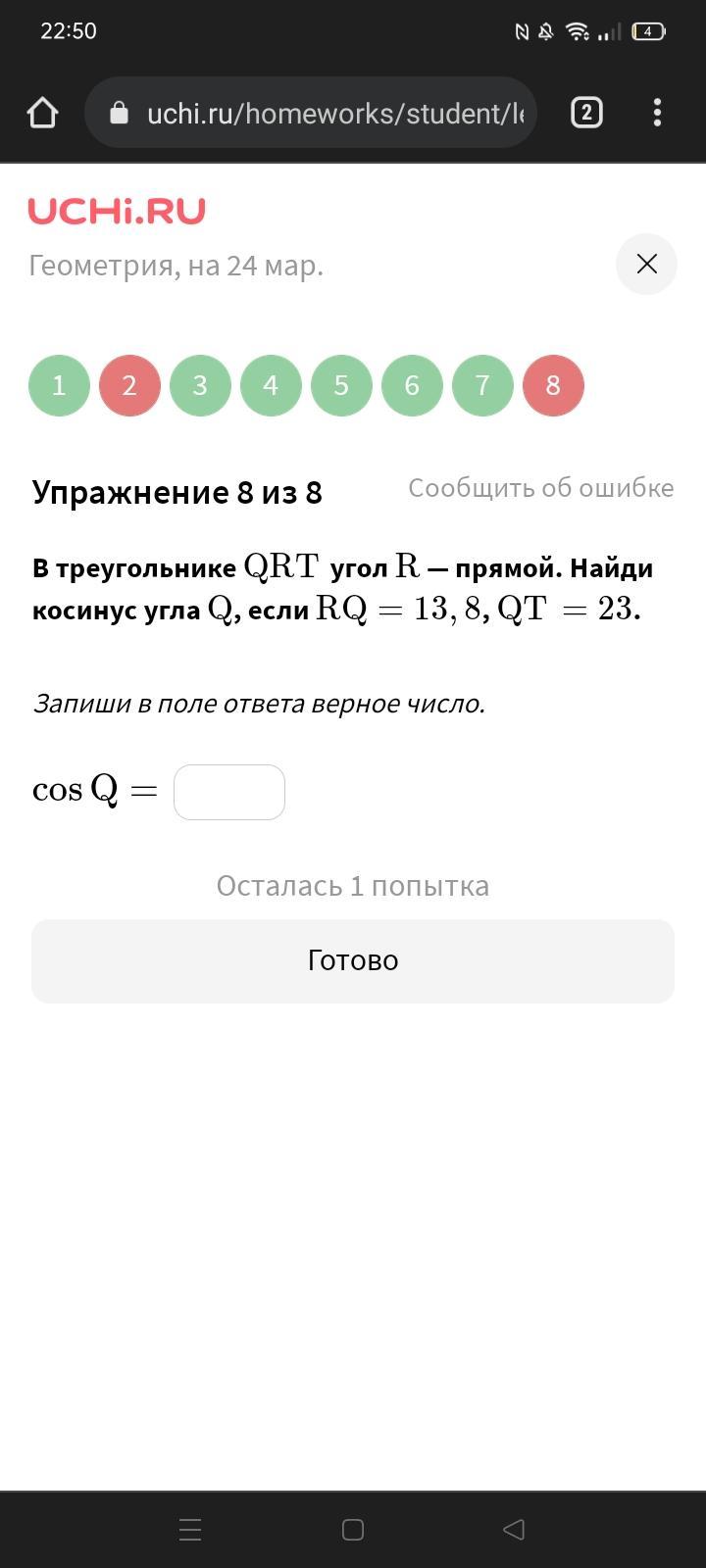Open the system recent apps view
The height and width of the screenshot is (1568, 706).
pyautogui.click(x=190, y=1530)
